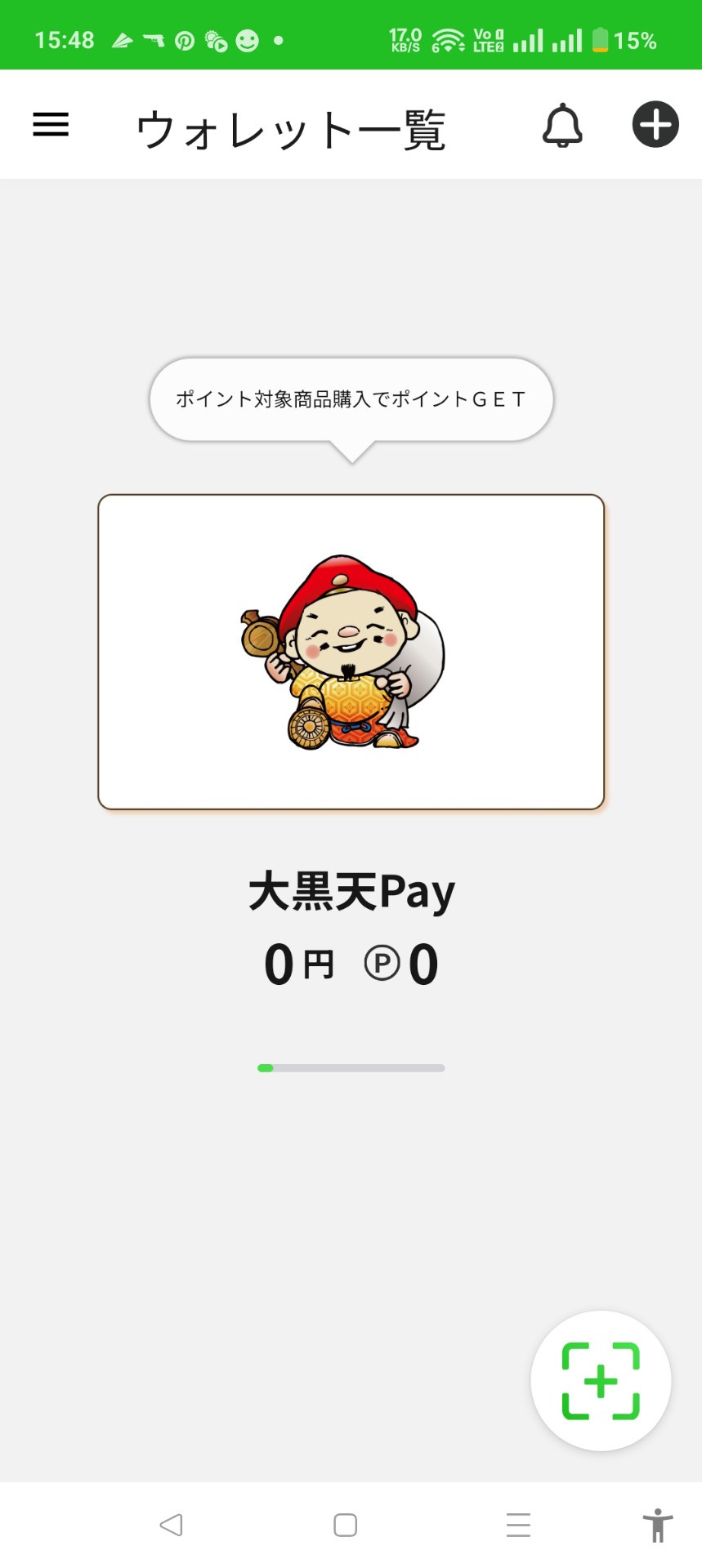Go back using system back button
This screenshot has width=702, height=1568.
172,1524
